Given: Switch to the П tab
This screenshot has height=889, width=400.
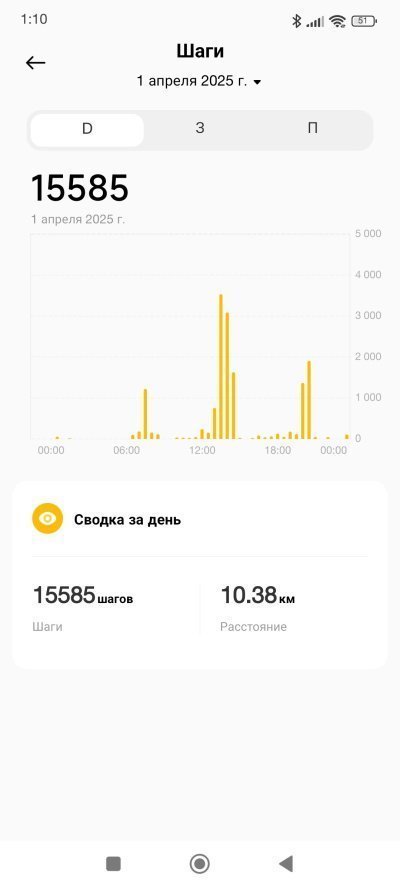Looking at the screenshot, I should tap(312, 130).
